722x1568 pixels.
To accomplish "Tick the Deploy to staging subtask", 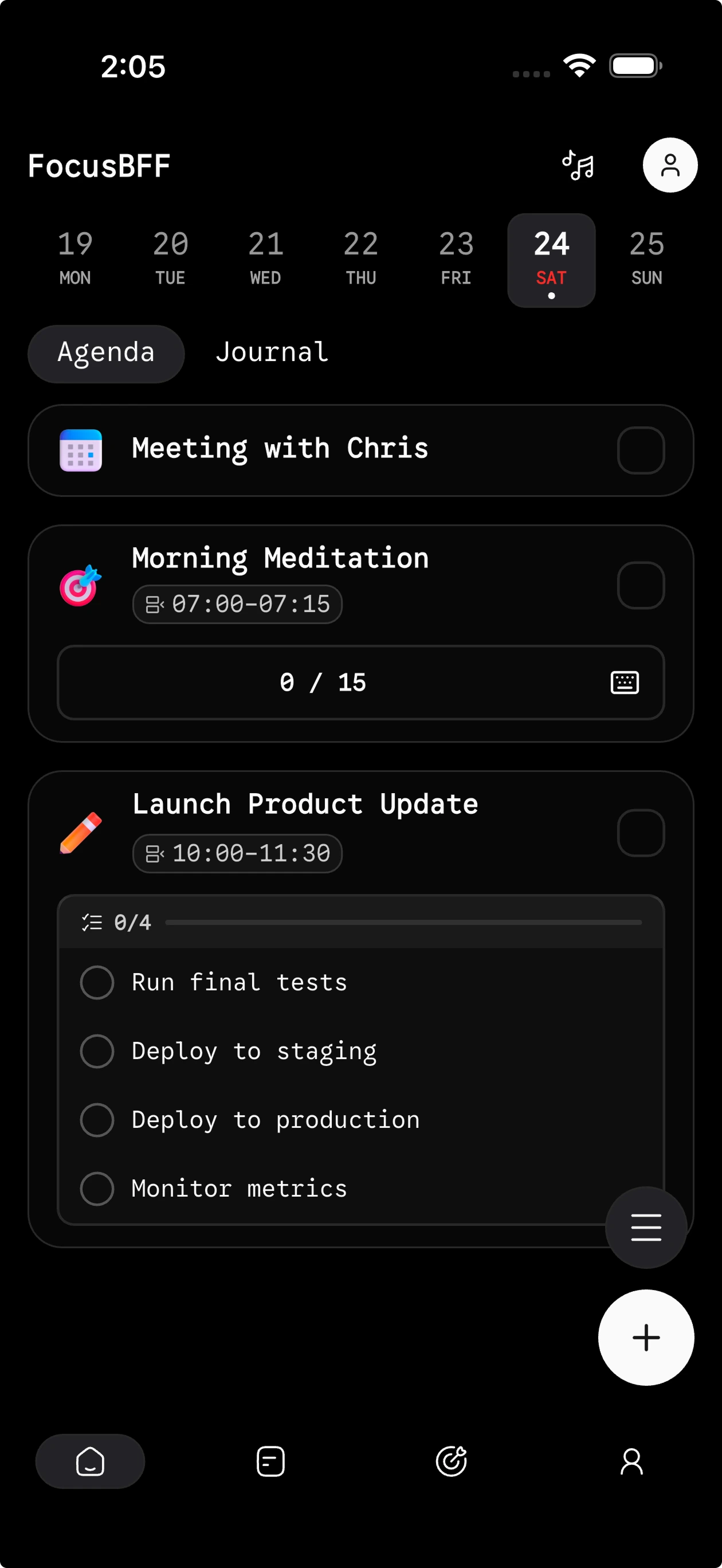I will tap(97, 1051).
